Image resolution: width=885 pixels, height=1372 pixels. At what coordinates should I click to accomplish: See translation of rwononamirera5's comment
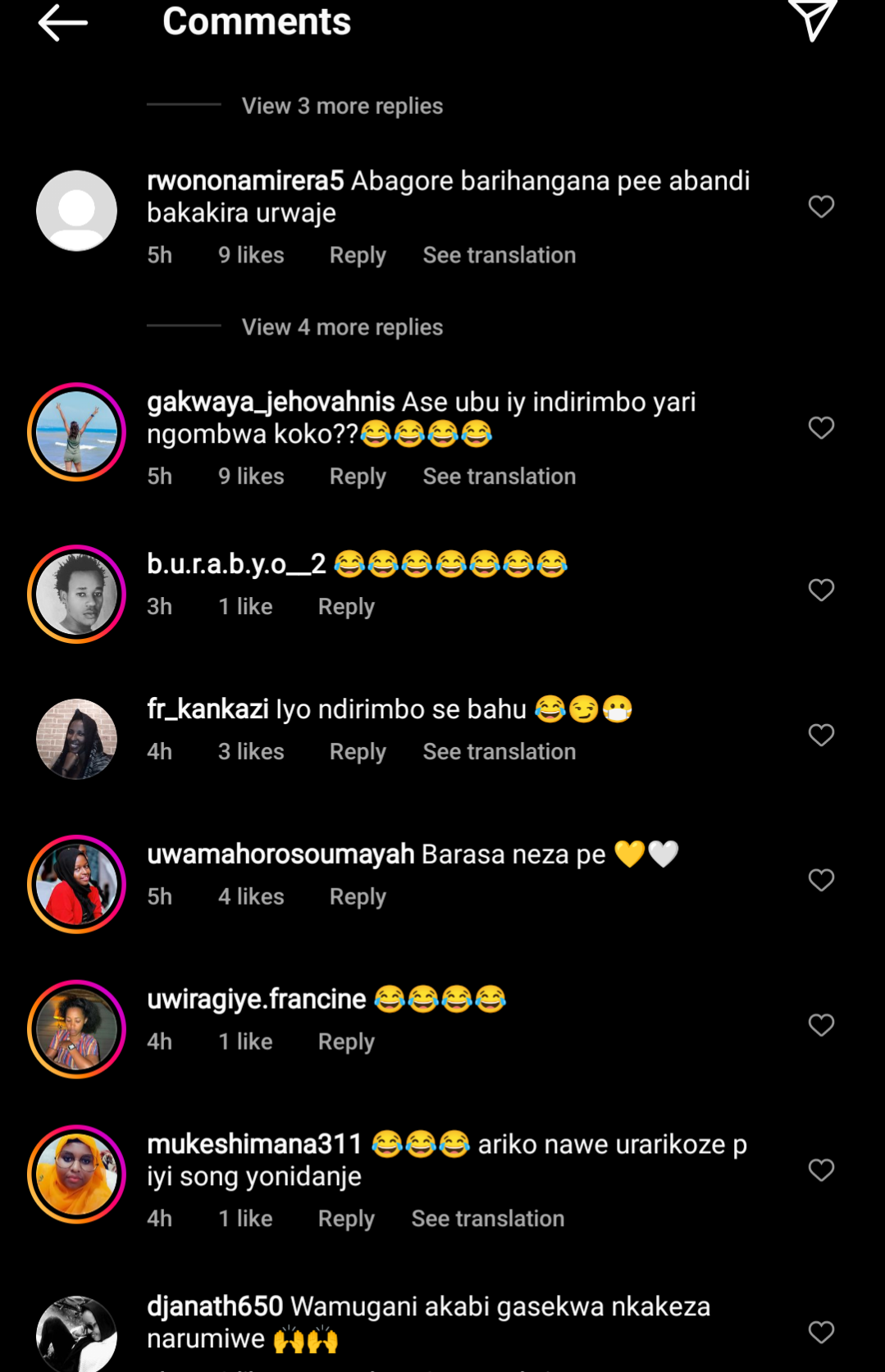coord(499,255)
